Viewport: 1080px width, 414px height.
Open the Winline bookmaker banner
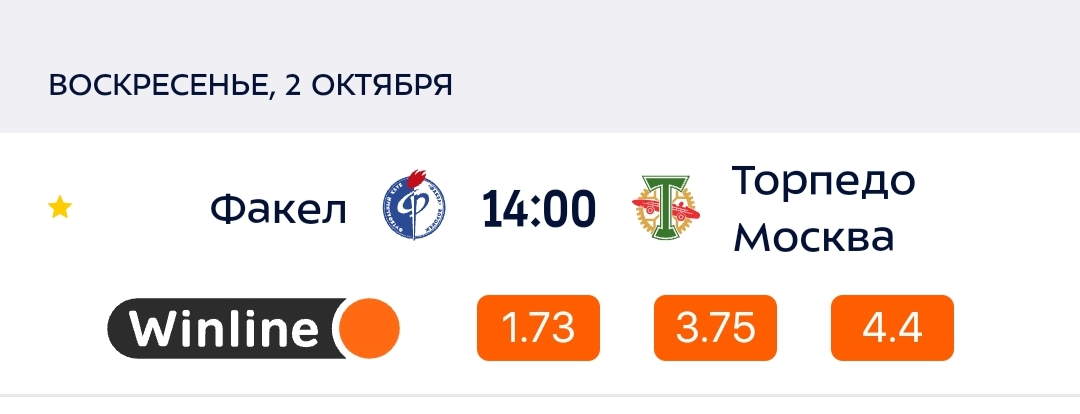[x=253, y=328]
